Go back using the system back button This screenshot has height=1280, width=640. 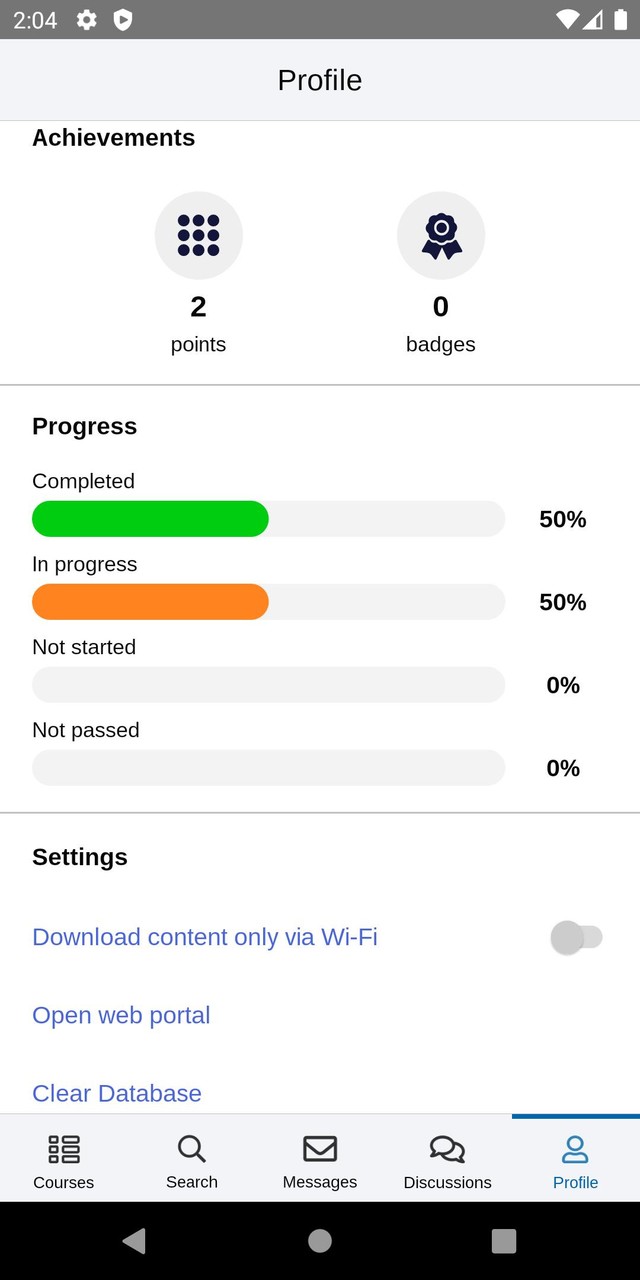(134, 1241)
